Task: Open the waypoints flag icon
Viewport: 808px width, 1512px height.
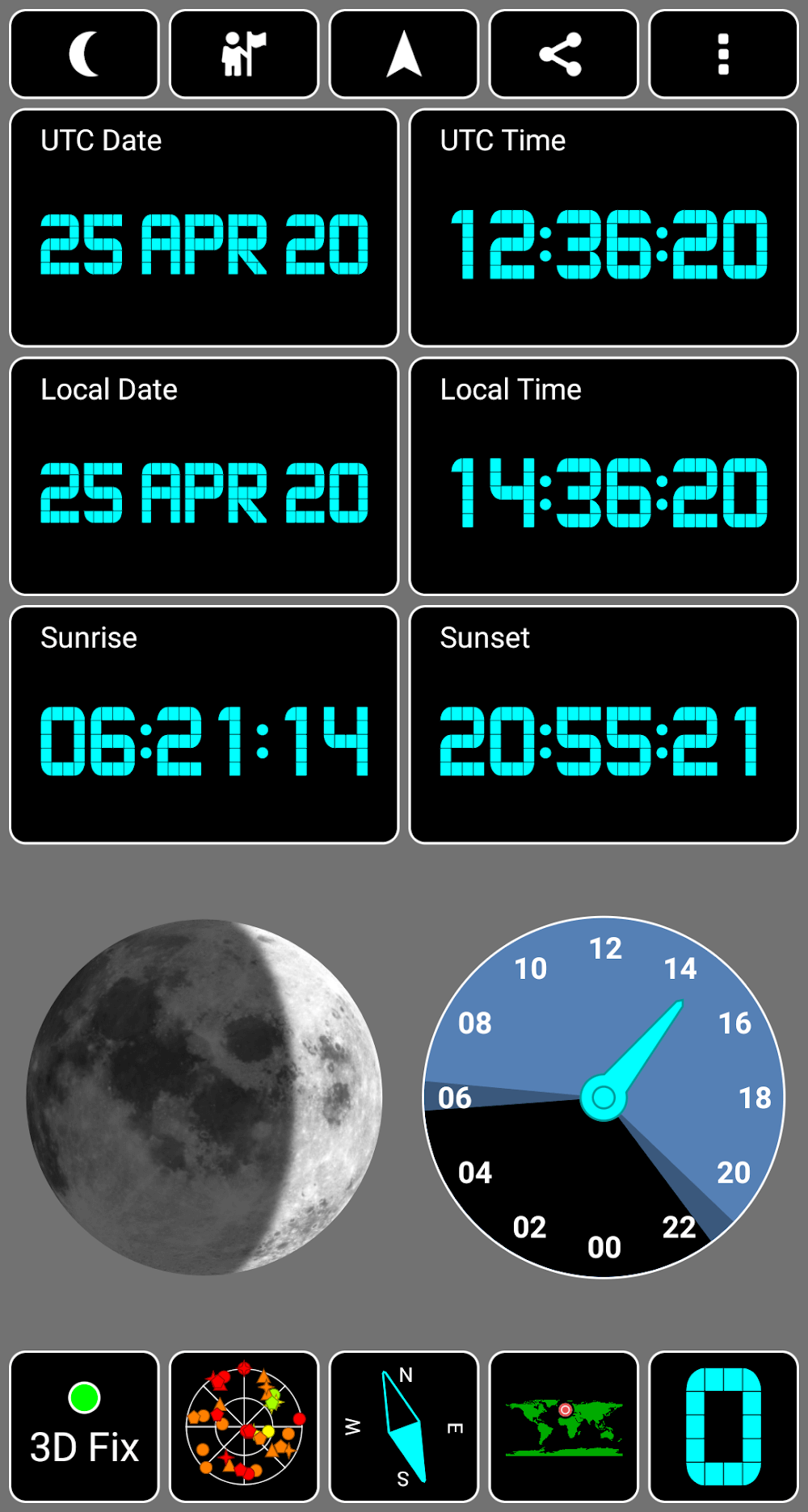Action: coord(244,54)
